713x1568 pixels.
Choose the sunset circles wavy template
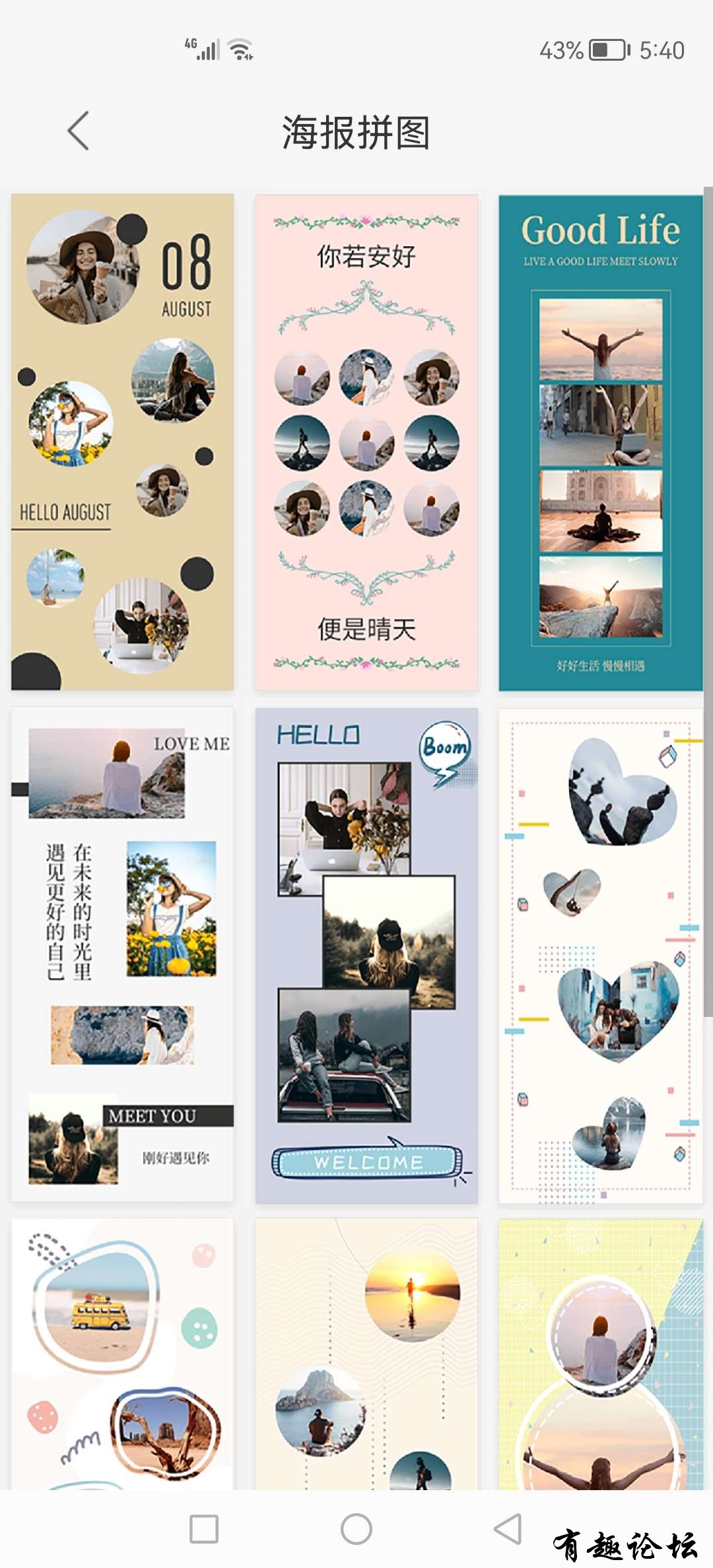[366, 1353]
